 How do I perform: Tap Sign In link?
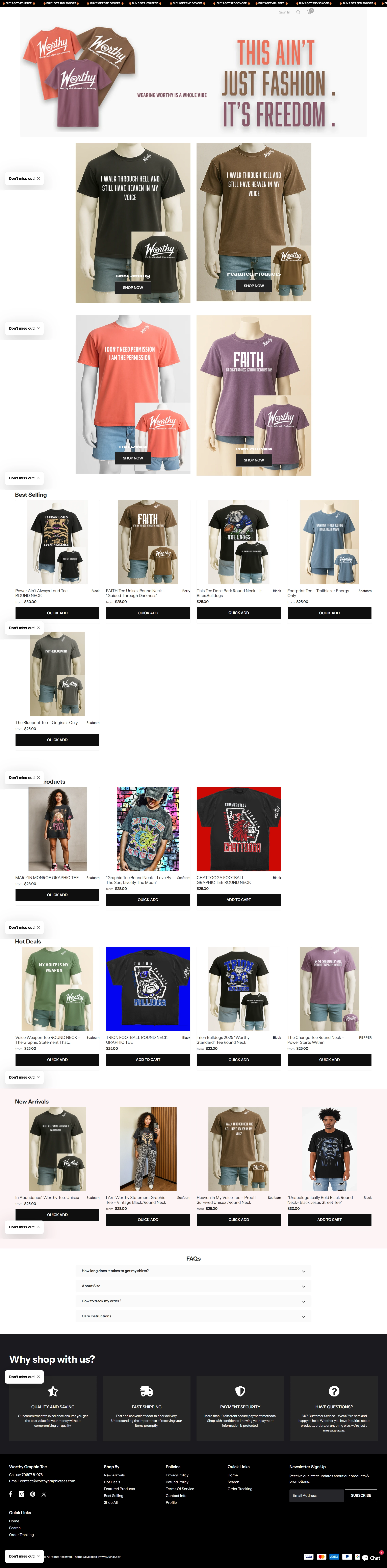(x=284, y=12)
